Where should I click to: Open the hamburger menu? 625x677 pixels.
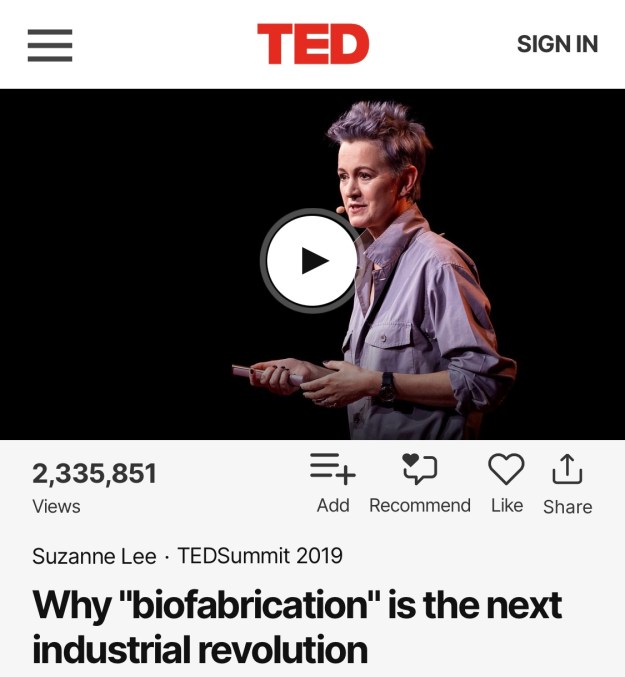click(x=50, y=45)
